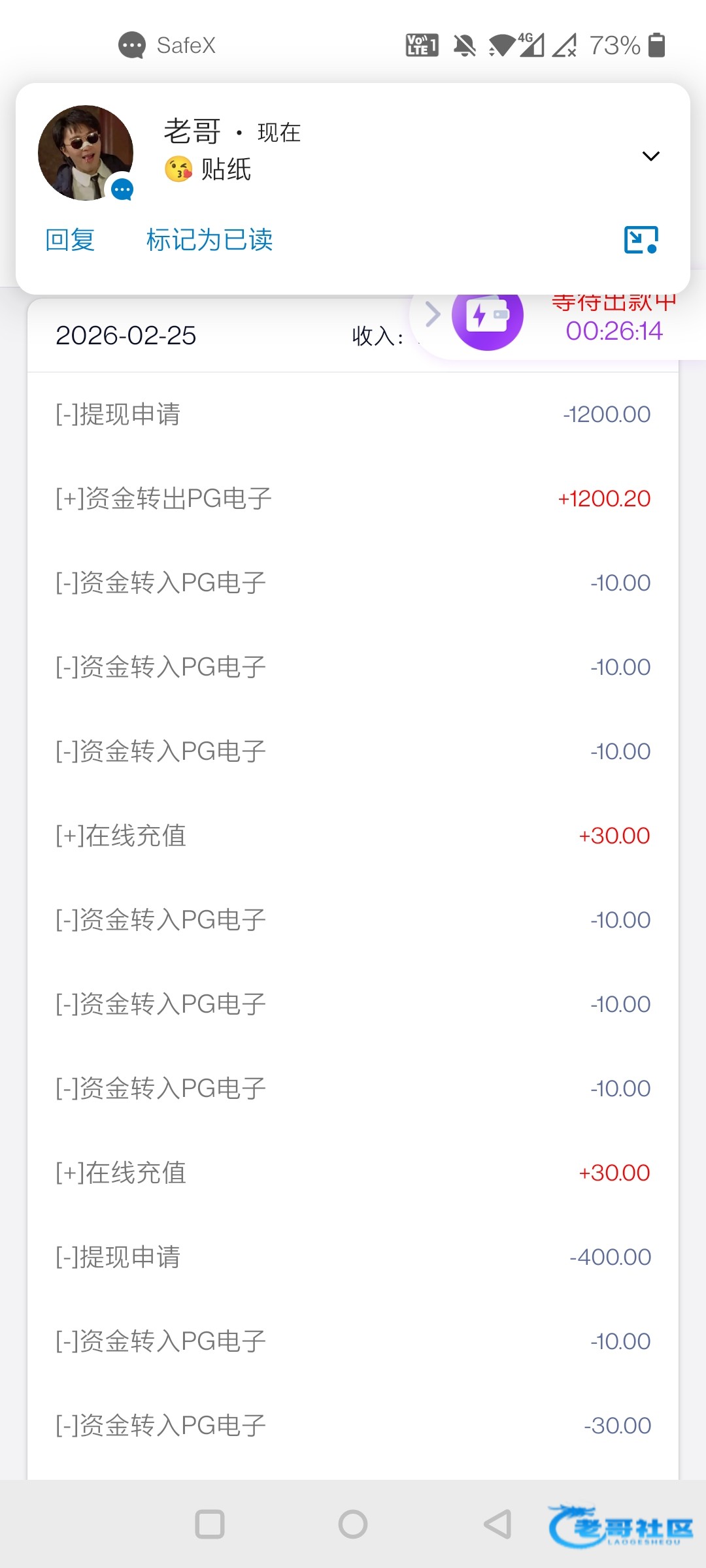Go back with the system back button

point(497,1524)
